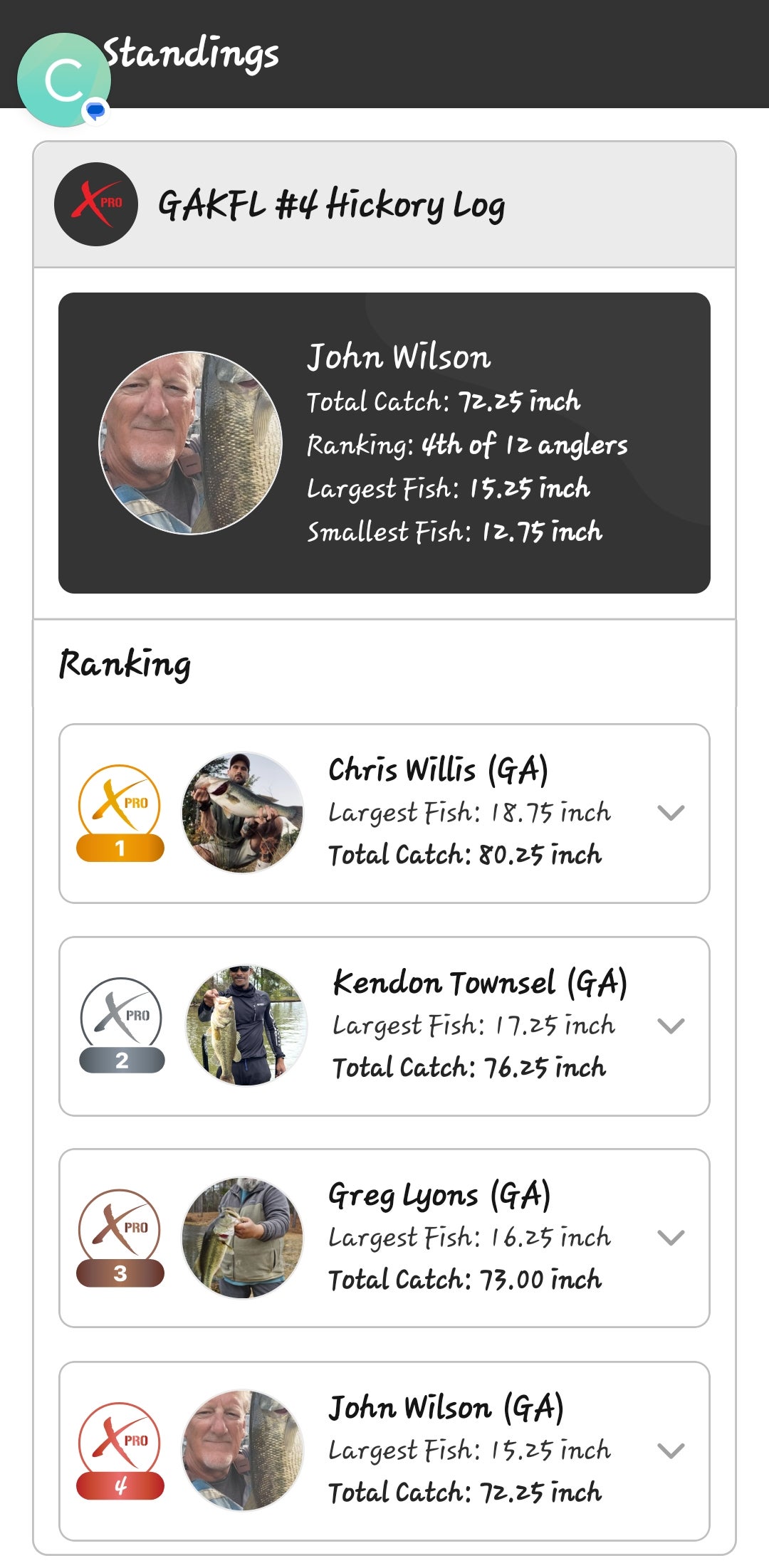Image resolution: width=769 pixels, height=1568 pixels.
Task: Expand Chris Willis ranking details
Action: pyautogui.click(x=671, y=813)
